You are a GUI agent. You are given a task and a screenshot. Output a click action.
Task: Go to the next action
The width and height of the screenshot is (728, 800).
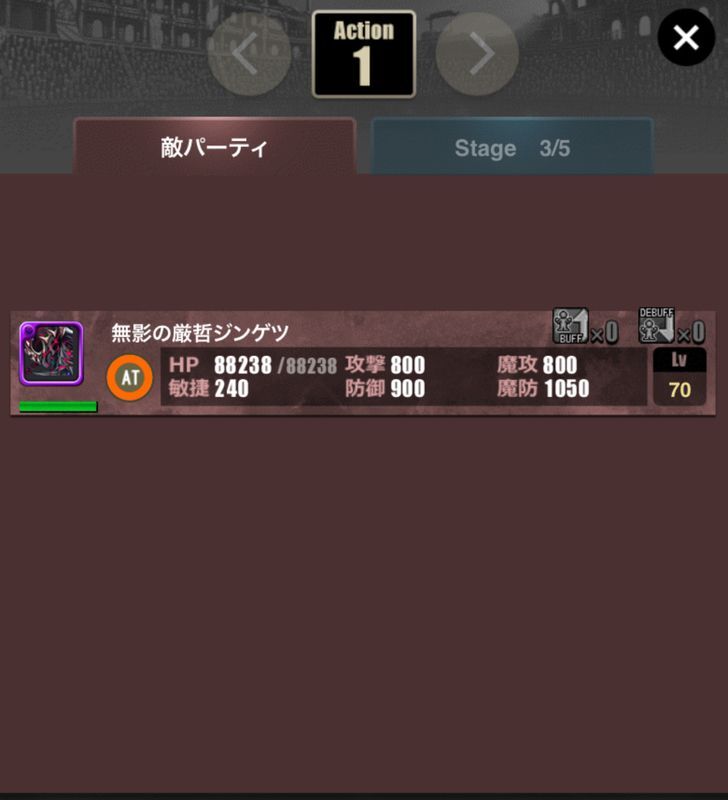click(477, 54)
